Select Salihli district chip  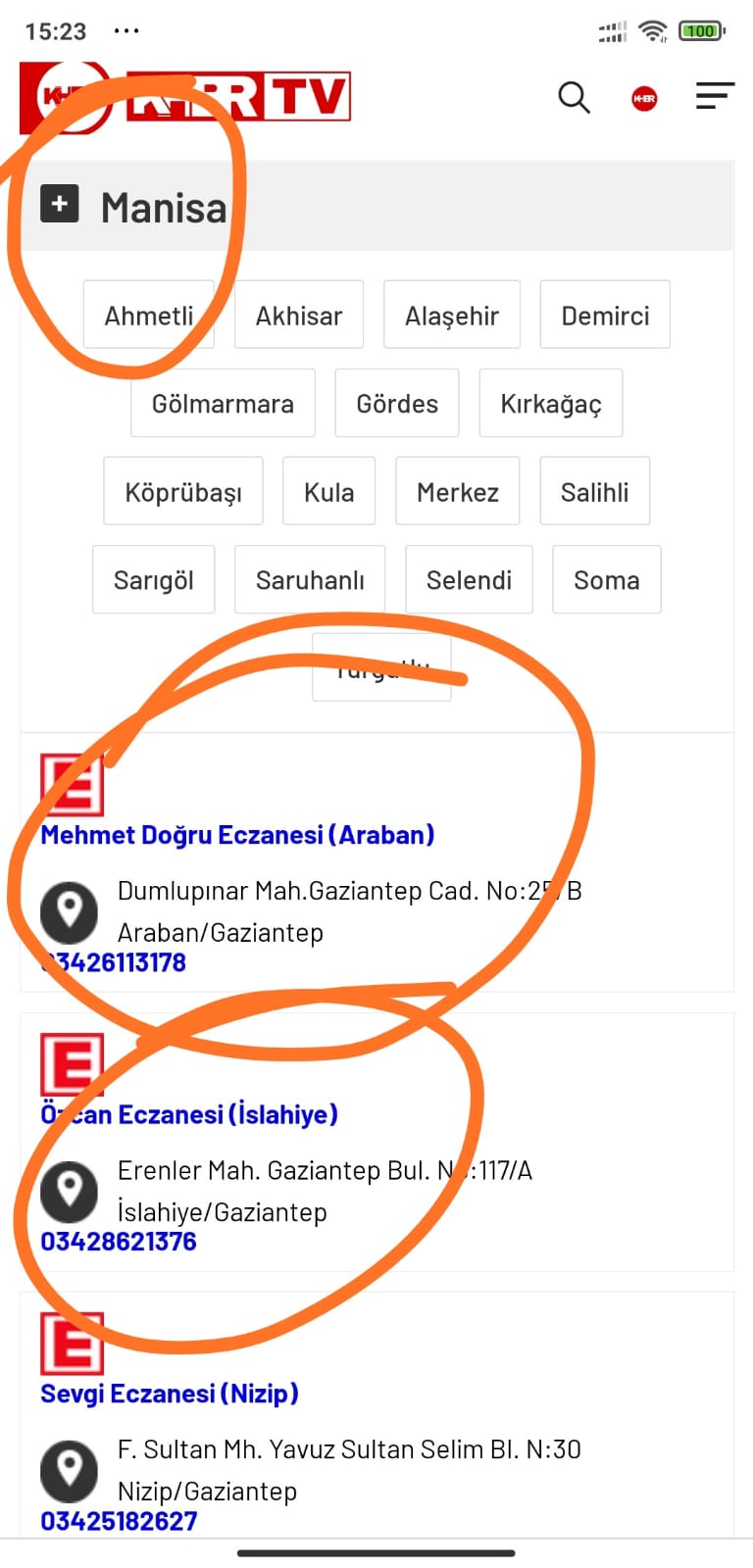point(595,491)
